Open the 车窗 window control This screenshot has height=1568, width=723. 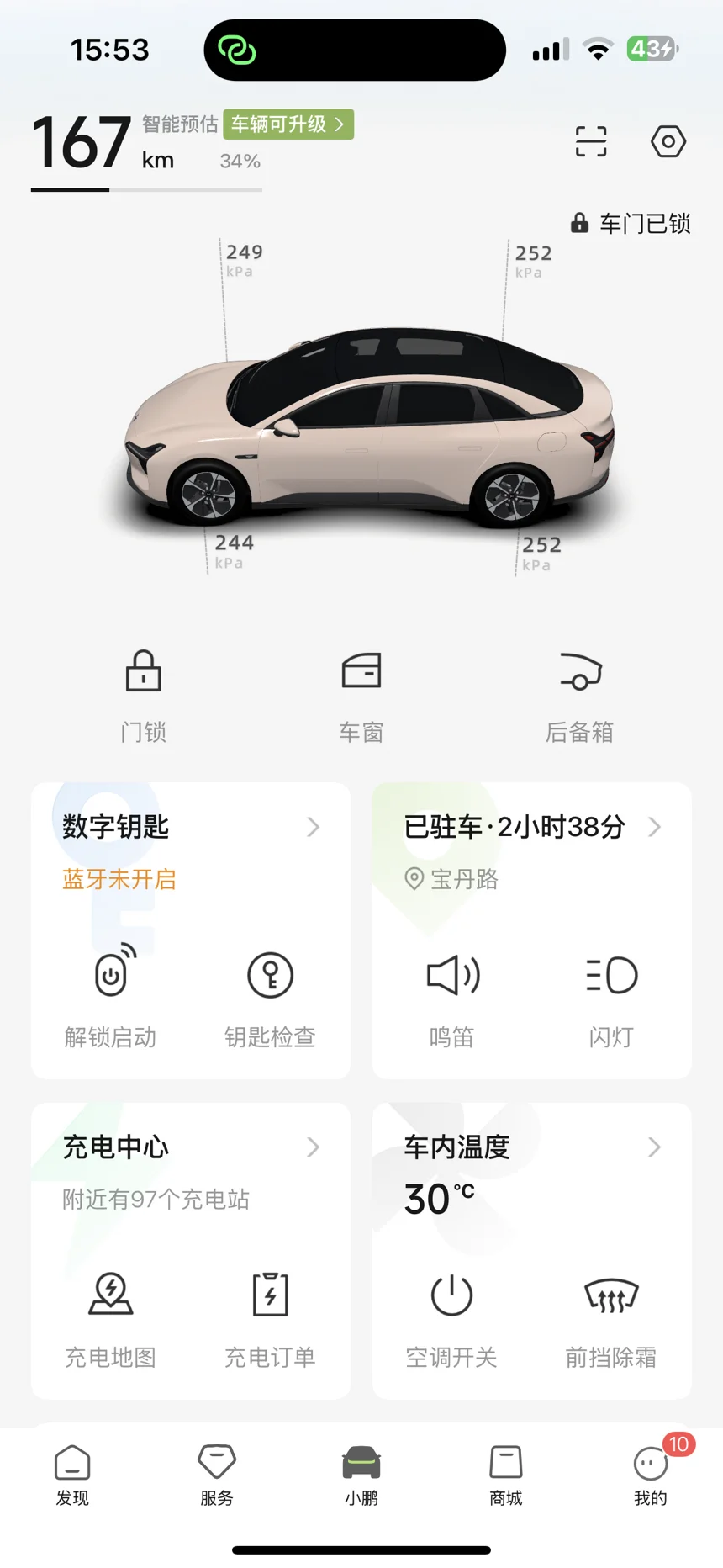[x=361, y=694]
